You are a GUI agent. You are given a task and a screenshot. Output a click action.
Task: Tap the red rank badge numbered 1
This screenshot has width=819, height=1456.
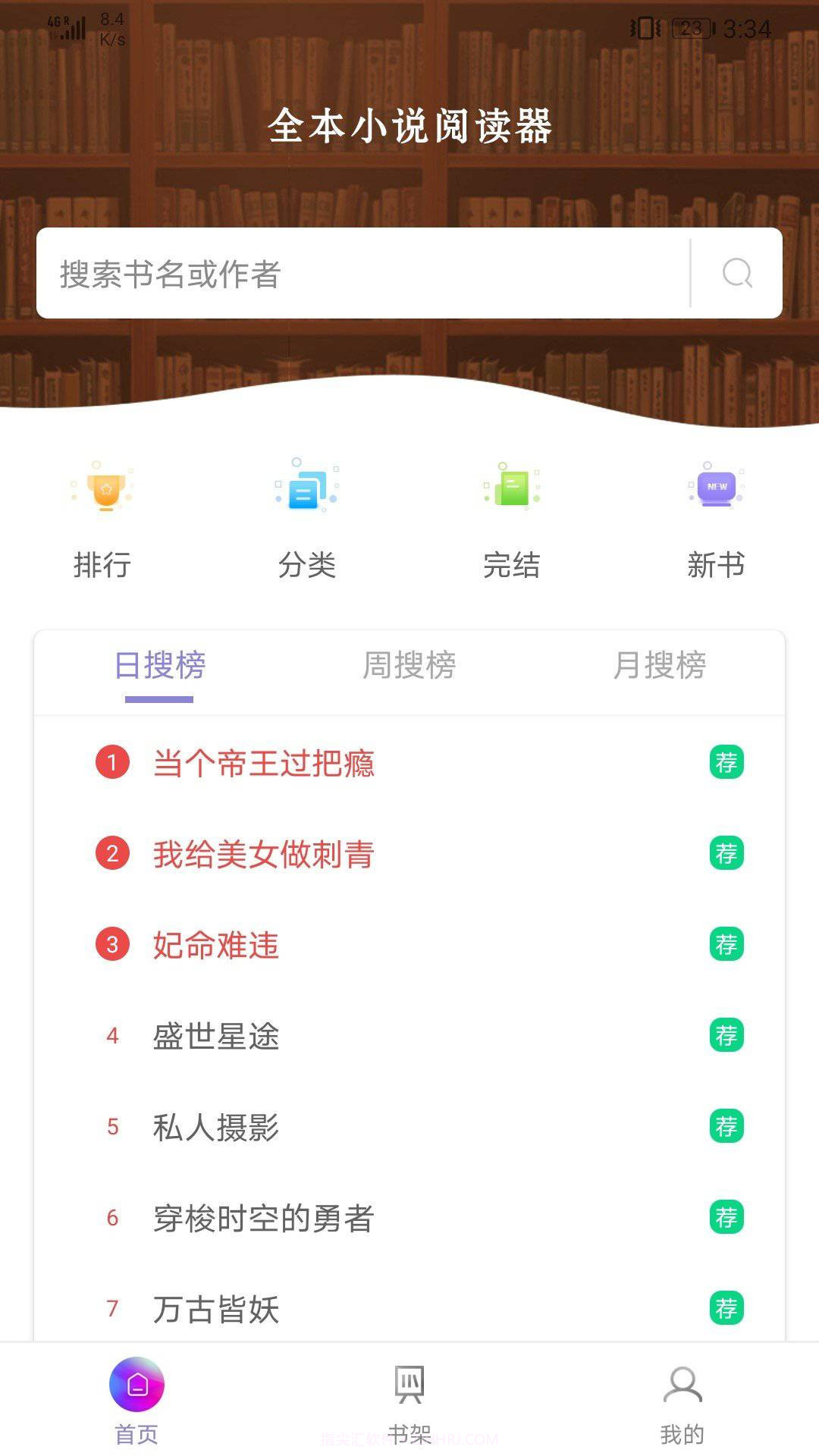pyautogui.click(x=111, y=762)
